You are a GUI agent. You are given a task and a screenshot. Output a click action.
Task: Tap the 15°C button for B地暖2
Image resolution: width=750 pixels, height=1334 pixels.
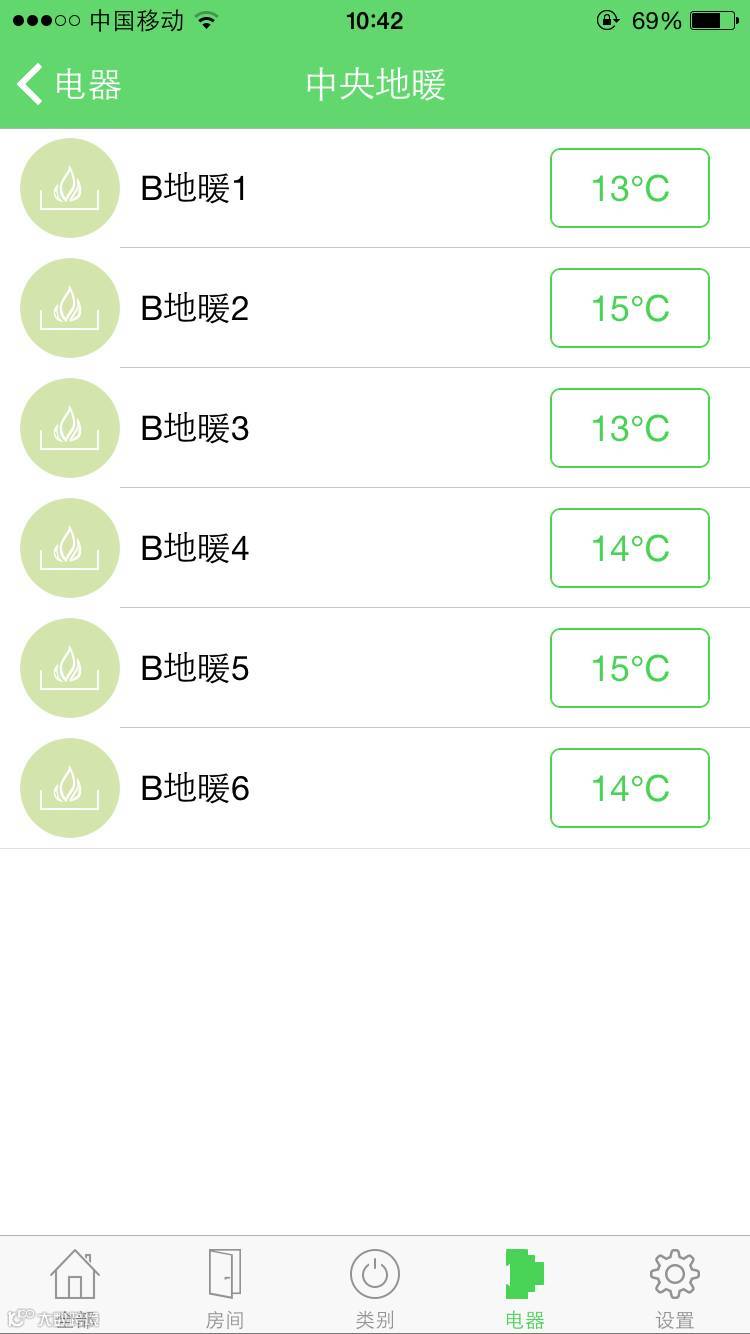point(629,308)
